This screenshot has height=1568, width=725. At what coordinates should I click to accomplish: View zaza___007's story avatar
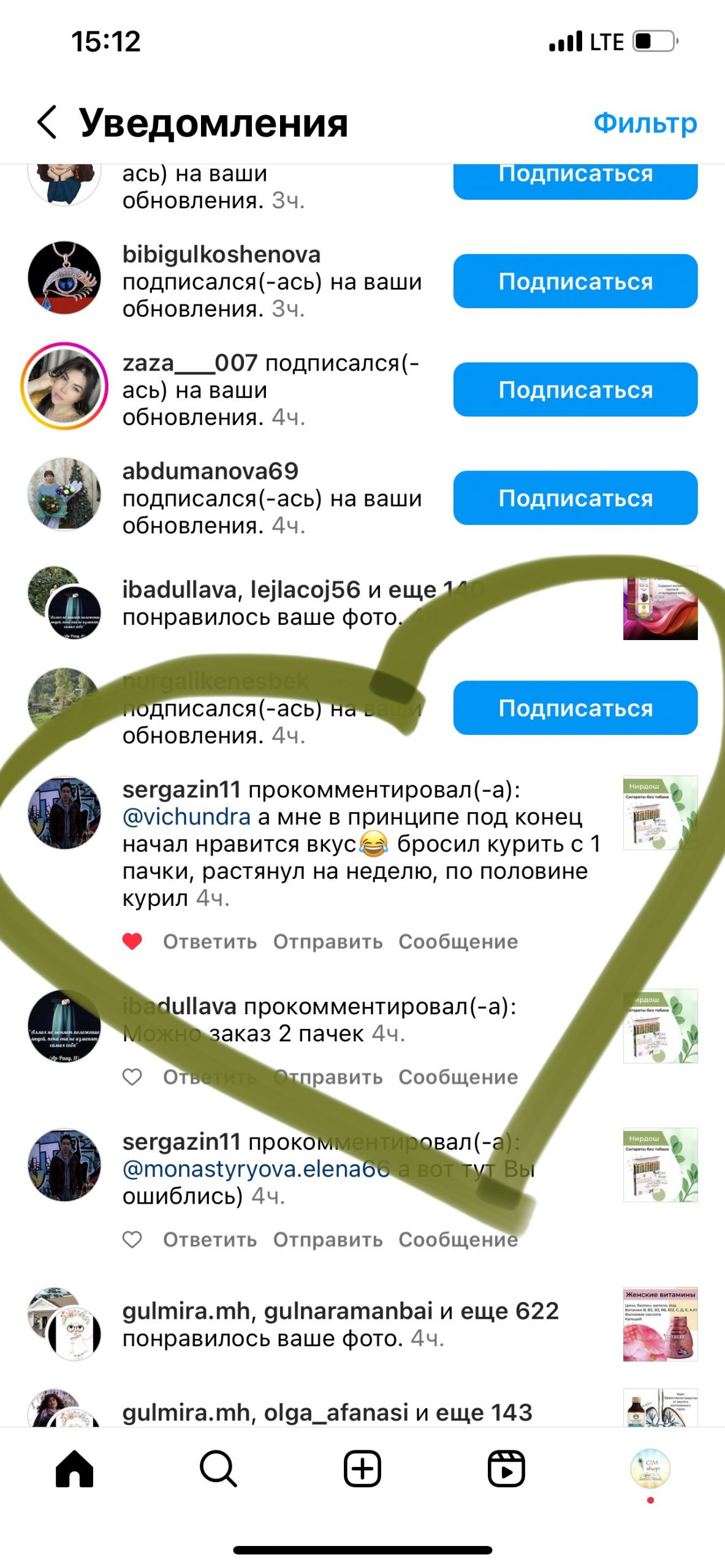pyautogui.click(x=64, y=386)
